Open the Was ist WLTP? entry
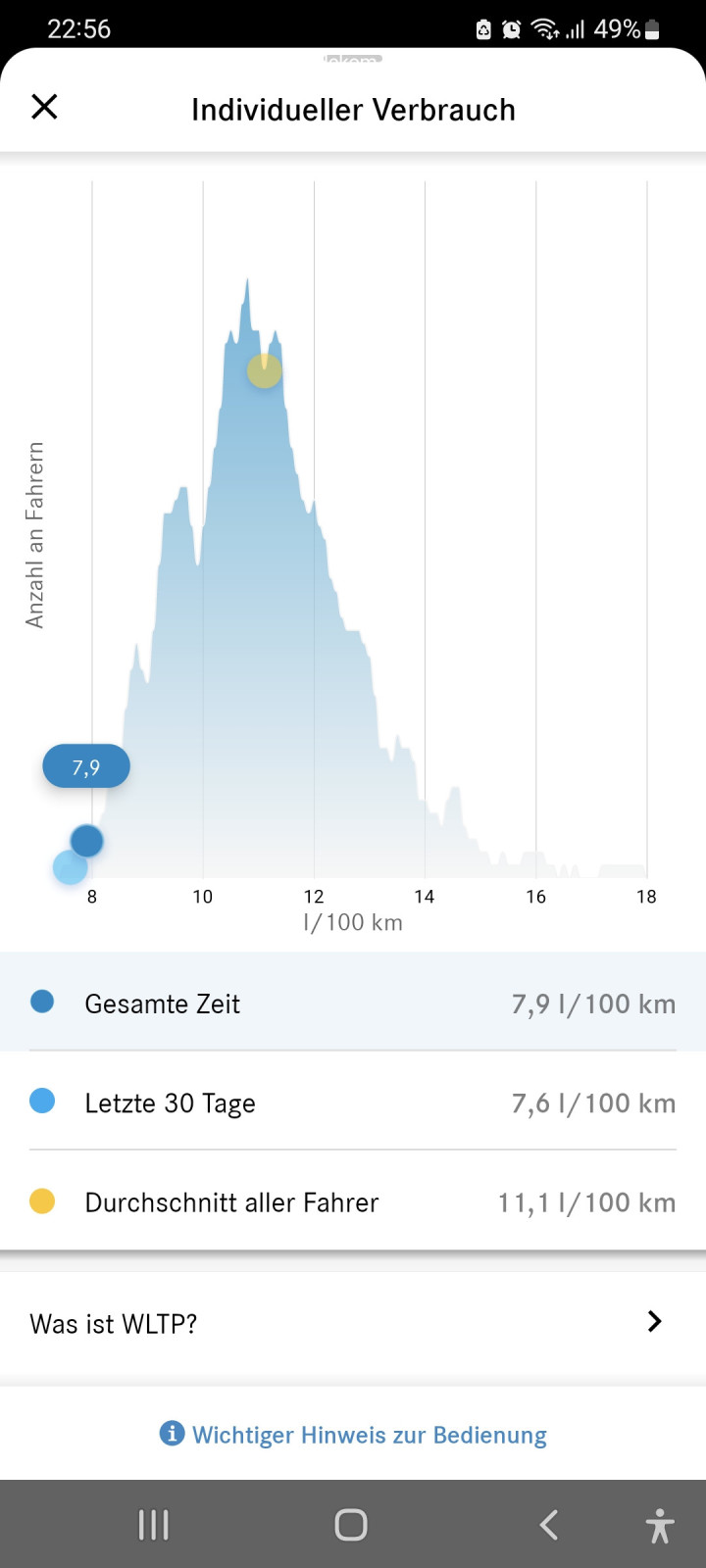This screenshot has width=706, height=1568. click(x=353, y=1323)
